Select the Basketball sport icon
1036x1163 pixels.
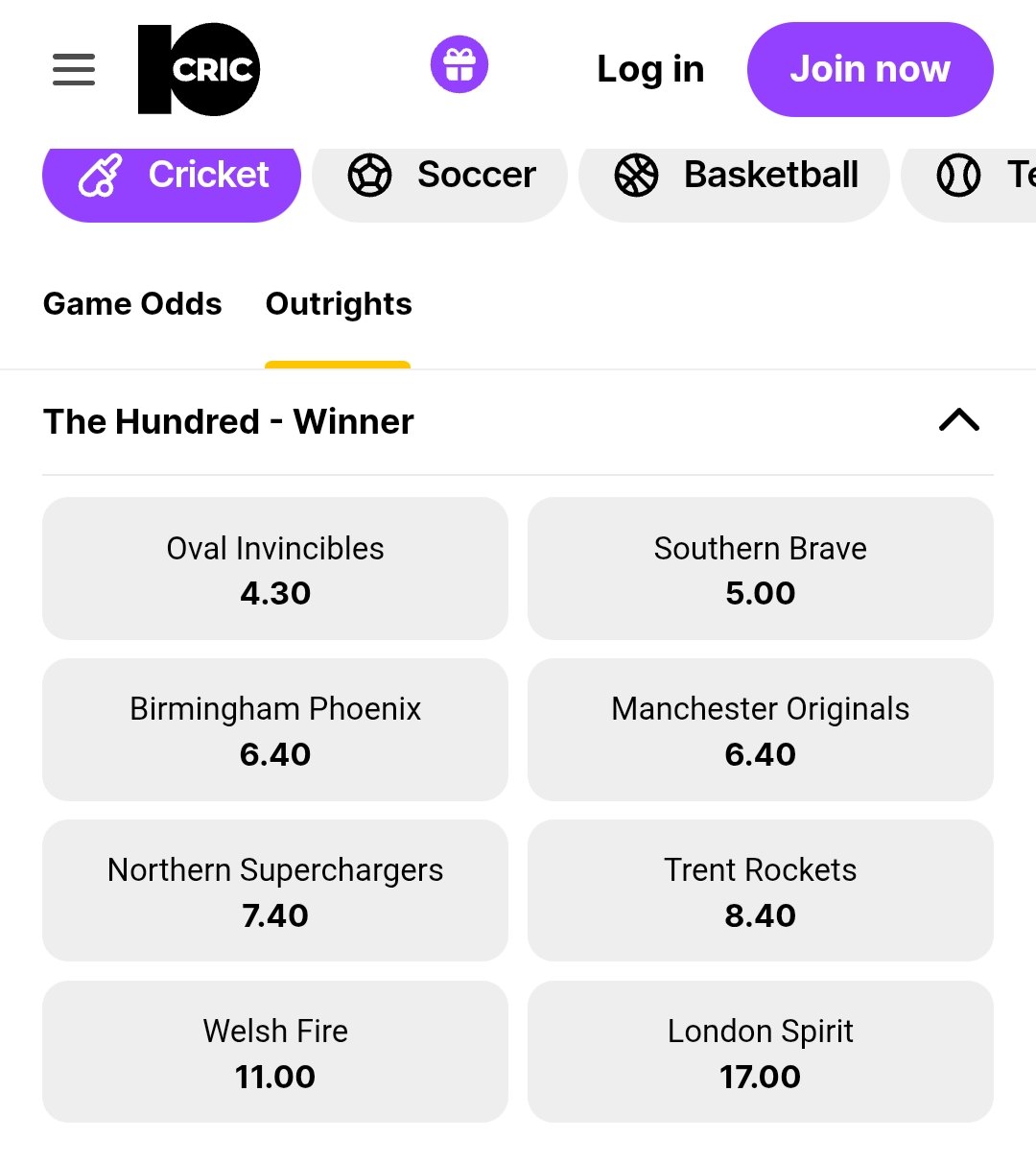636,176
